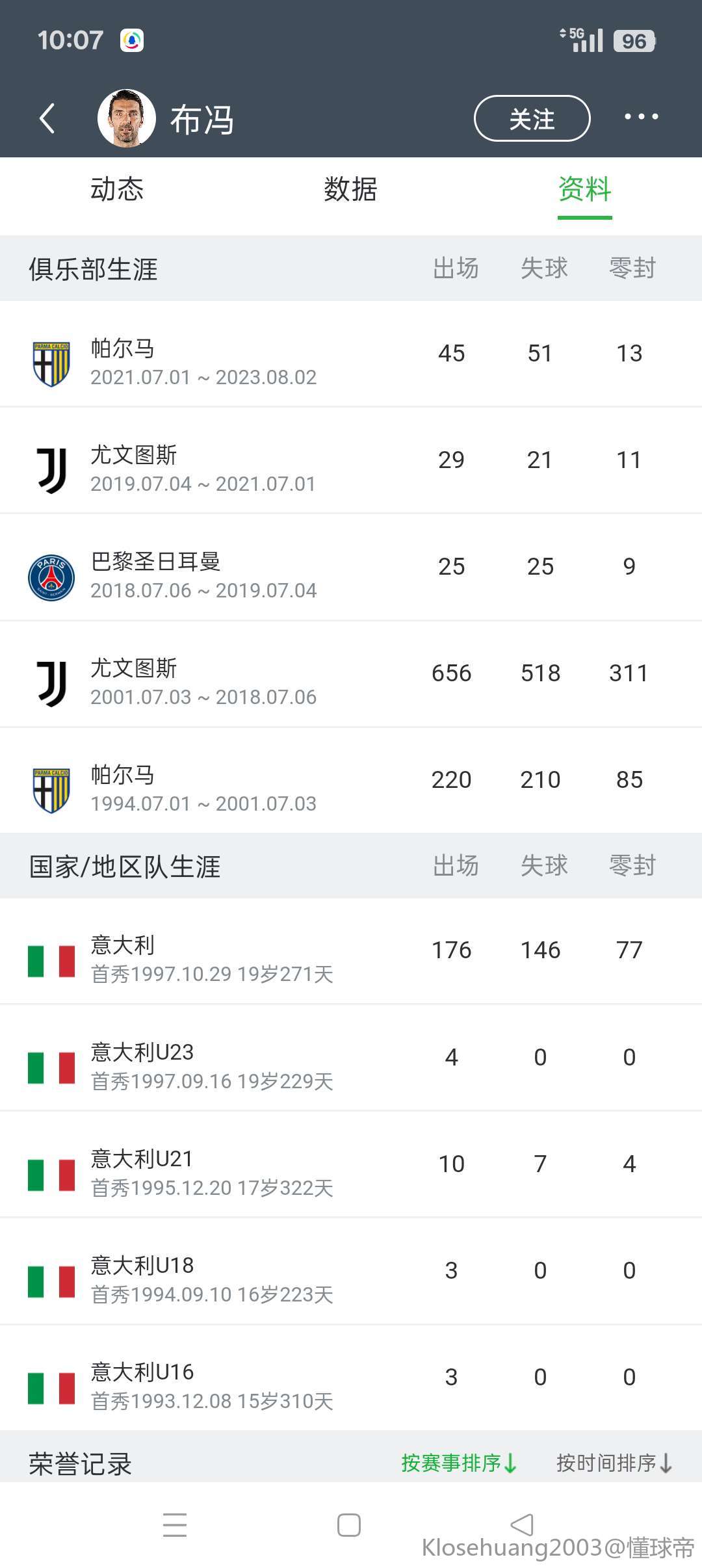The width and height of the screenshot is (702, 1568).
Task: Tap the system home button
Action: pyautogui.click(x=349, y=1524)
